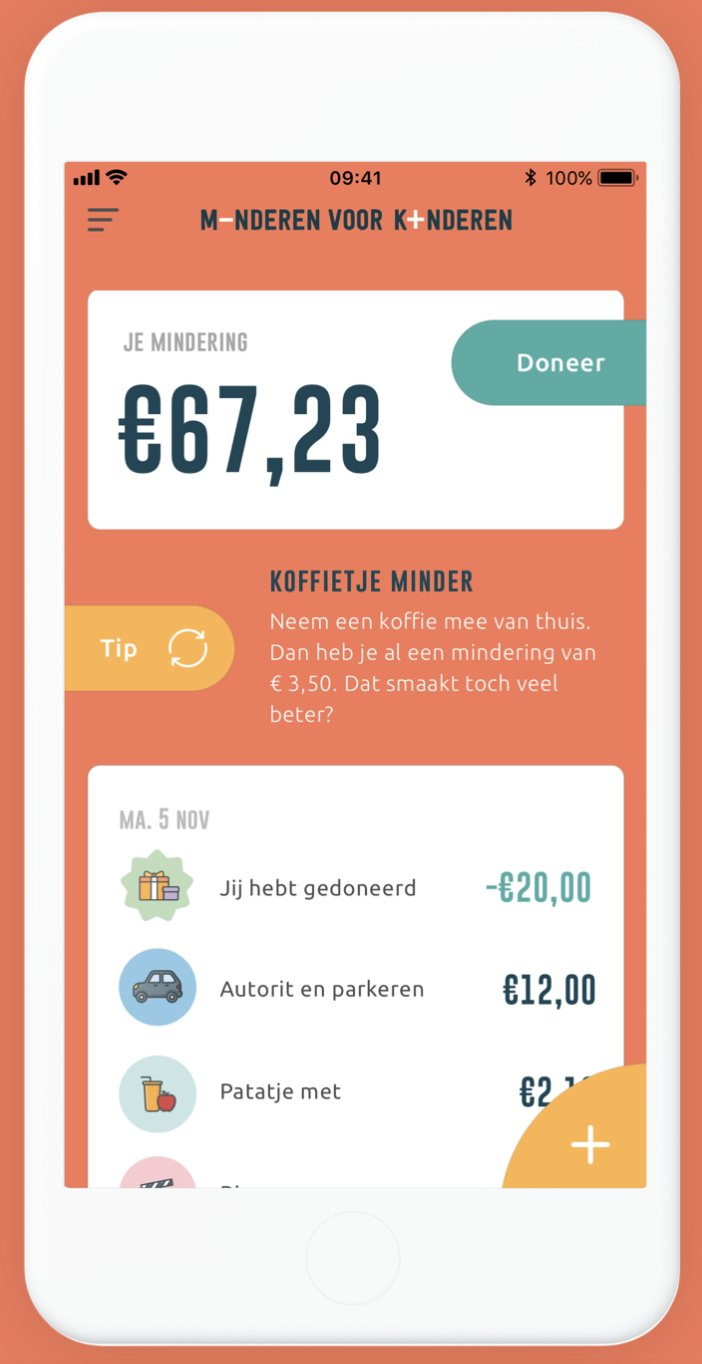Open the hamburger menu
Screen dimensions: 702x1364
(x=102, y=220)
